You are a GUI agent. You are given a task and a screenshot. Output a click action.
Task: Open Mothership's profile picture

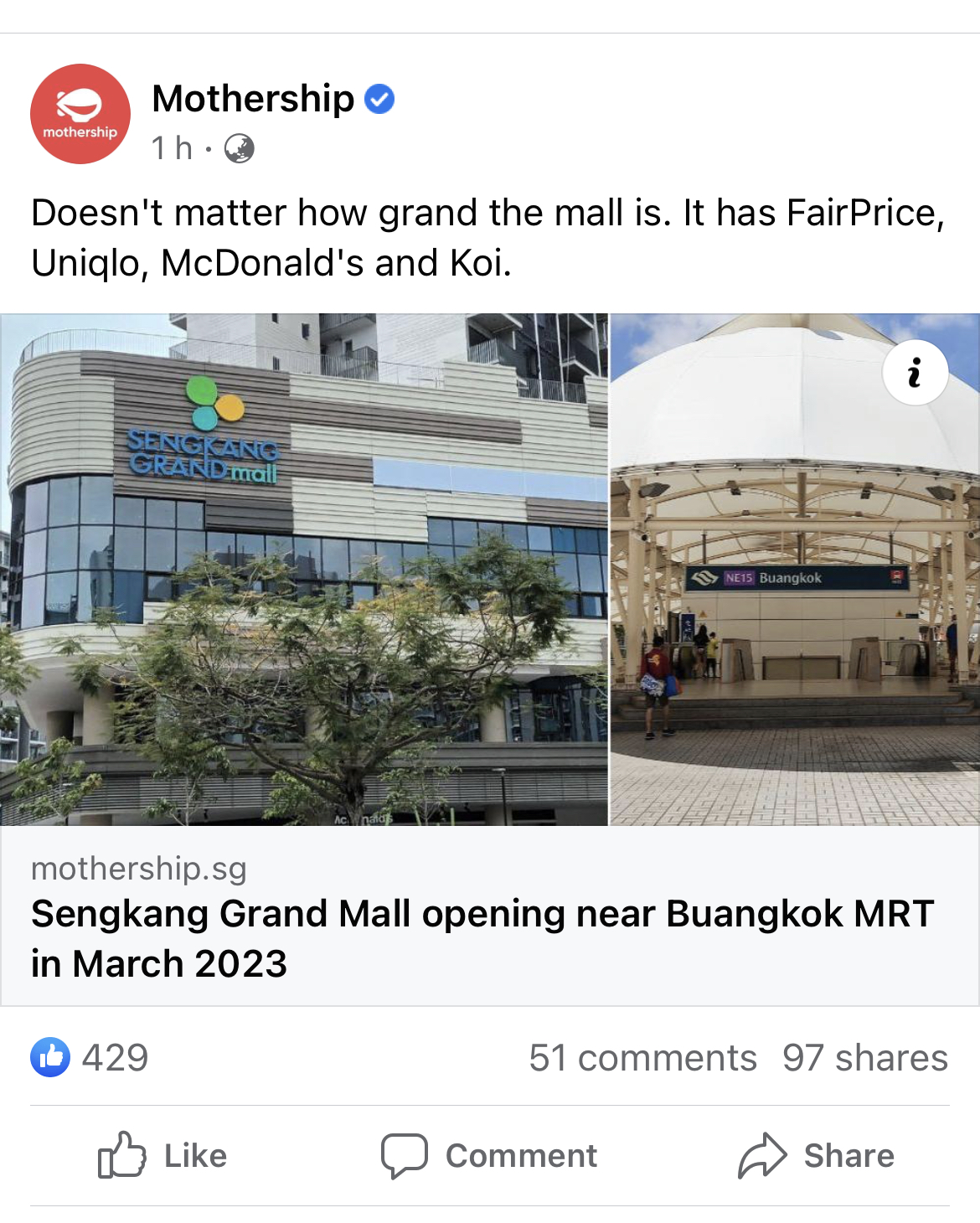pos(80,114)
